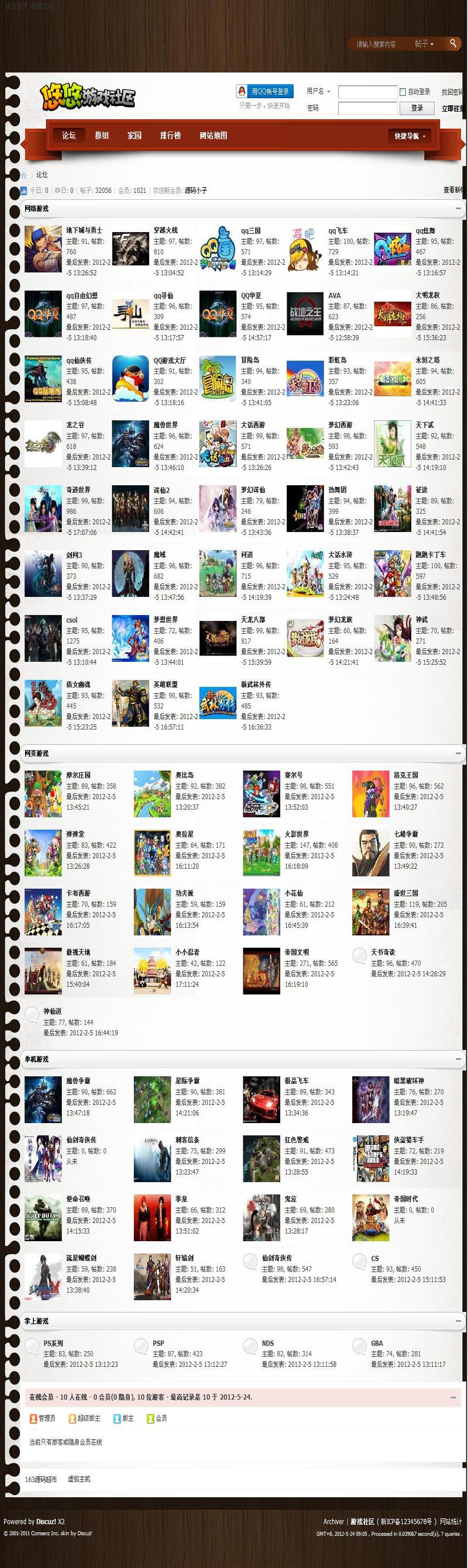Viewport: 468px width, 1568px height.
Task: Tap the search magnifier icon
Action: point(453,43)
